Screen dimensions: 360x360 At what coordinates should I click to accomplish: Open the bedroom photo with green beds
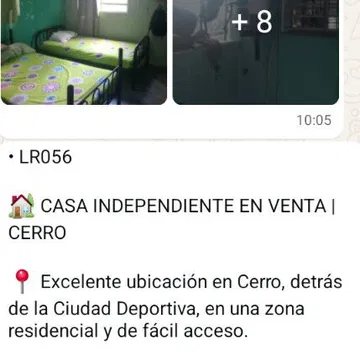(84, 52)
